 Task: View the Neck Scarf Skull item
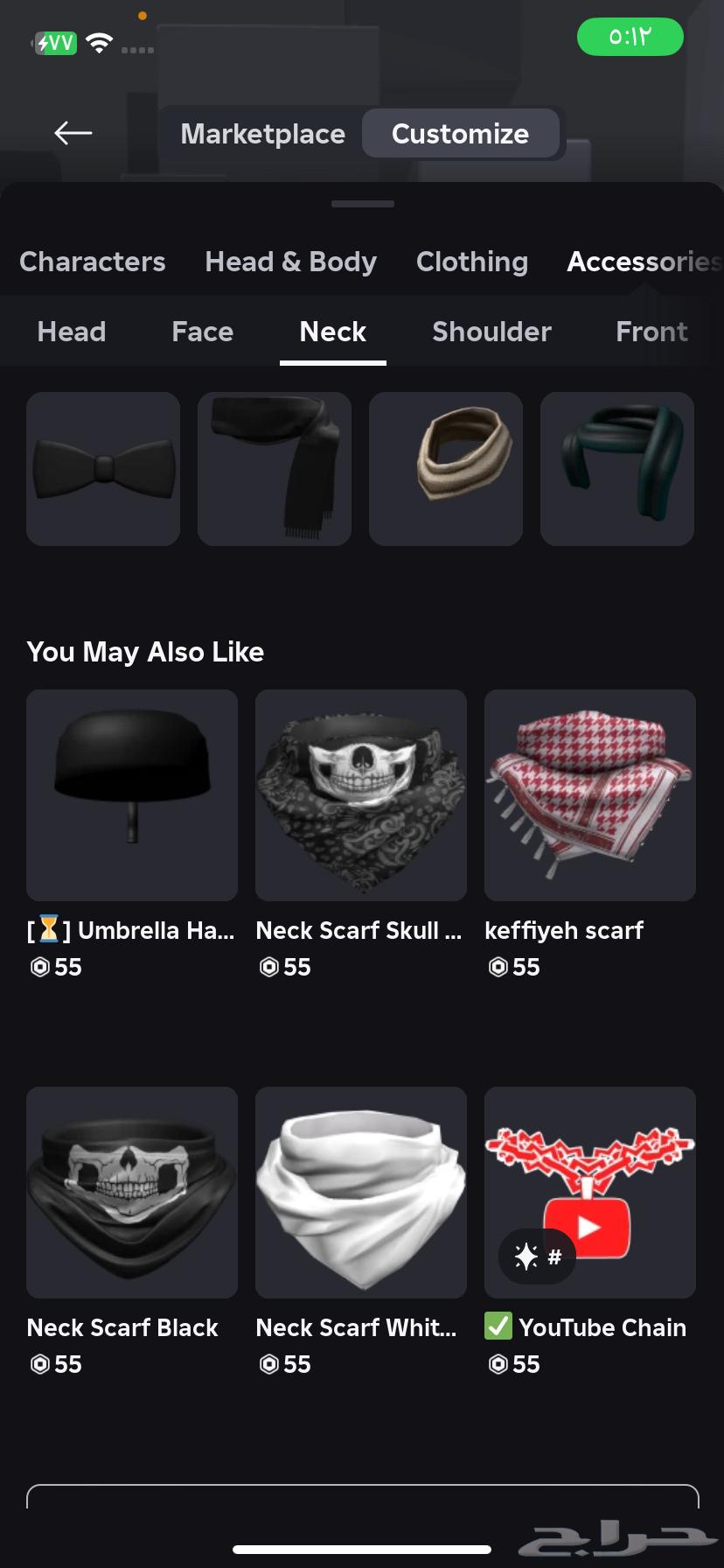click(361, 795)
